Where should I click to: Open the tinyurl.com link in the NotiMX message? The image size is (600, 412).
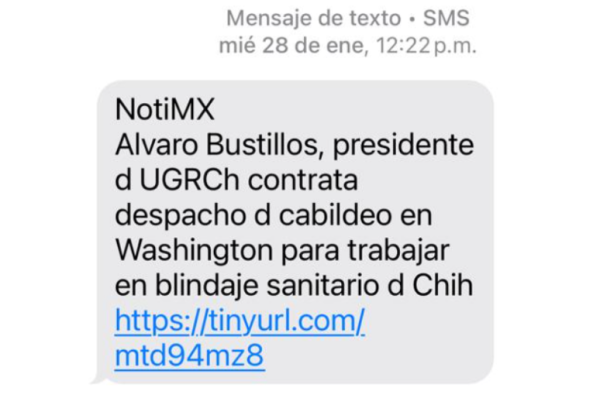coord(240,322)
